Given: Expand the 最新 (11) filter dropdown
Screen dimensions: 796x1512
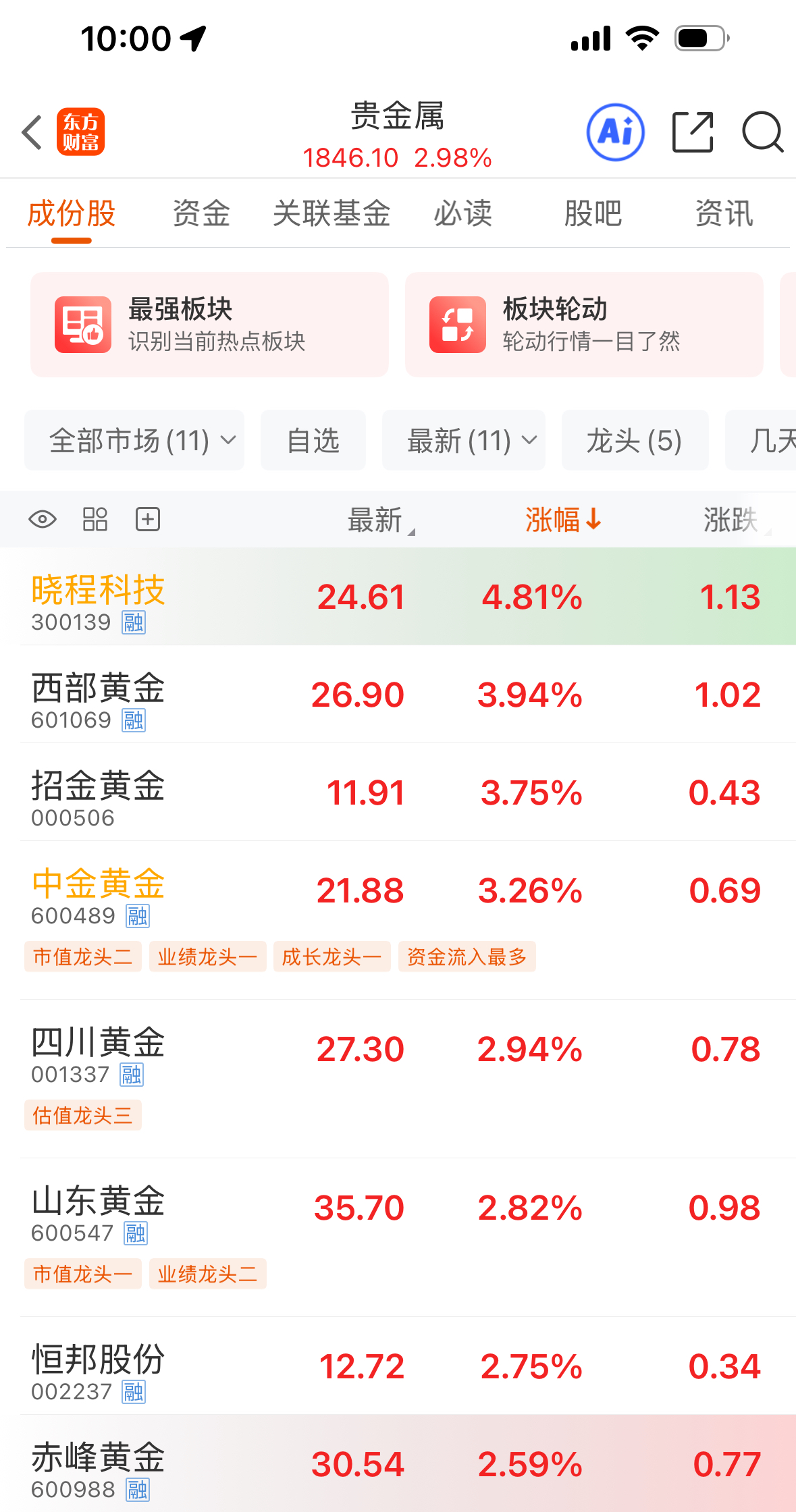Looking at the screenshot, I should [x=464, y=441].
